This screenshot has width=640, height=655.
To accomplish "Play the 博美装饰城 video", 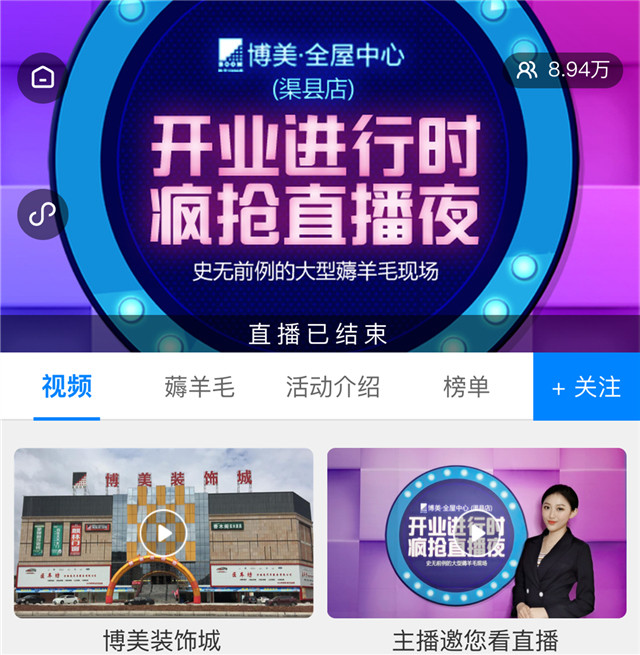I will point(163,531).
